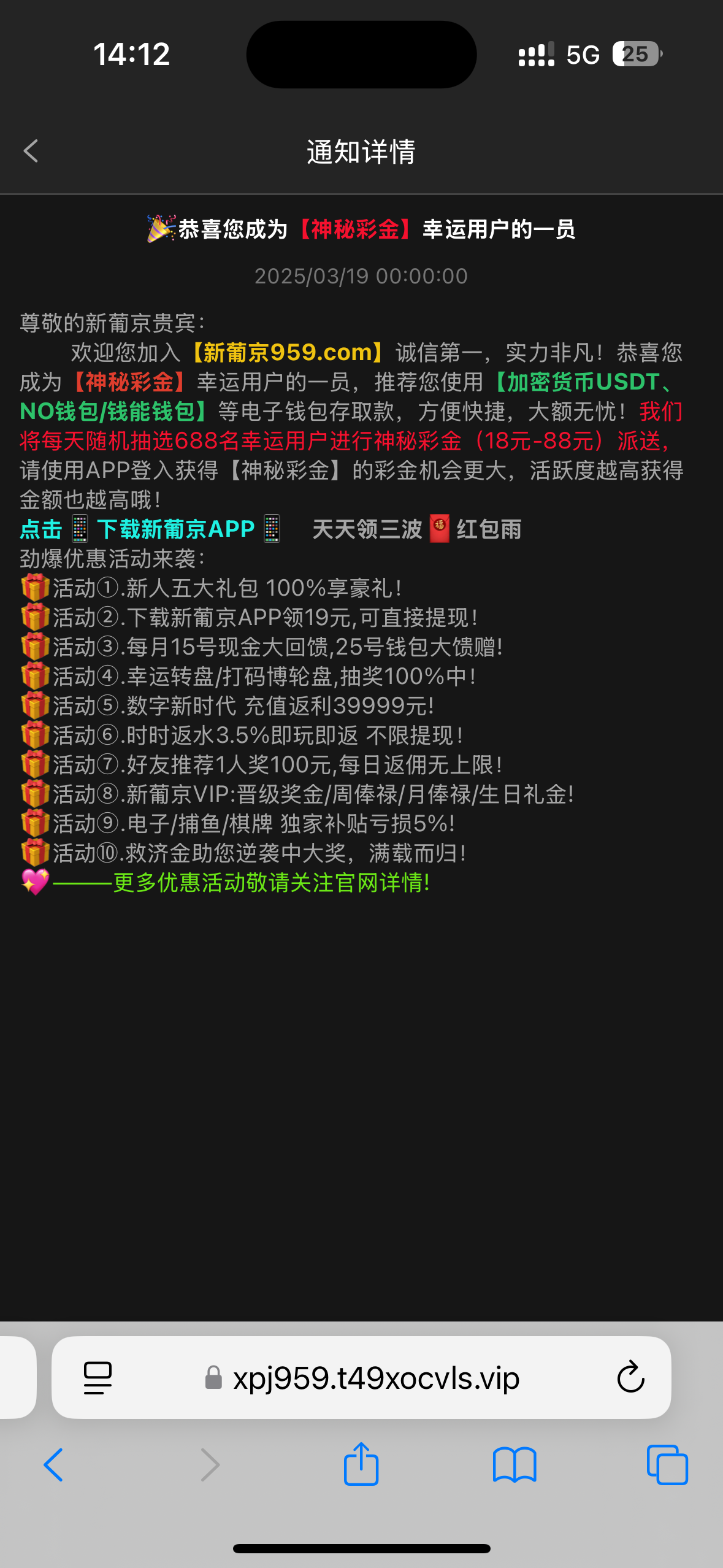
Task: Share this page via Safari share button
Action: 361,1464
